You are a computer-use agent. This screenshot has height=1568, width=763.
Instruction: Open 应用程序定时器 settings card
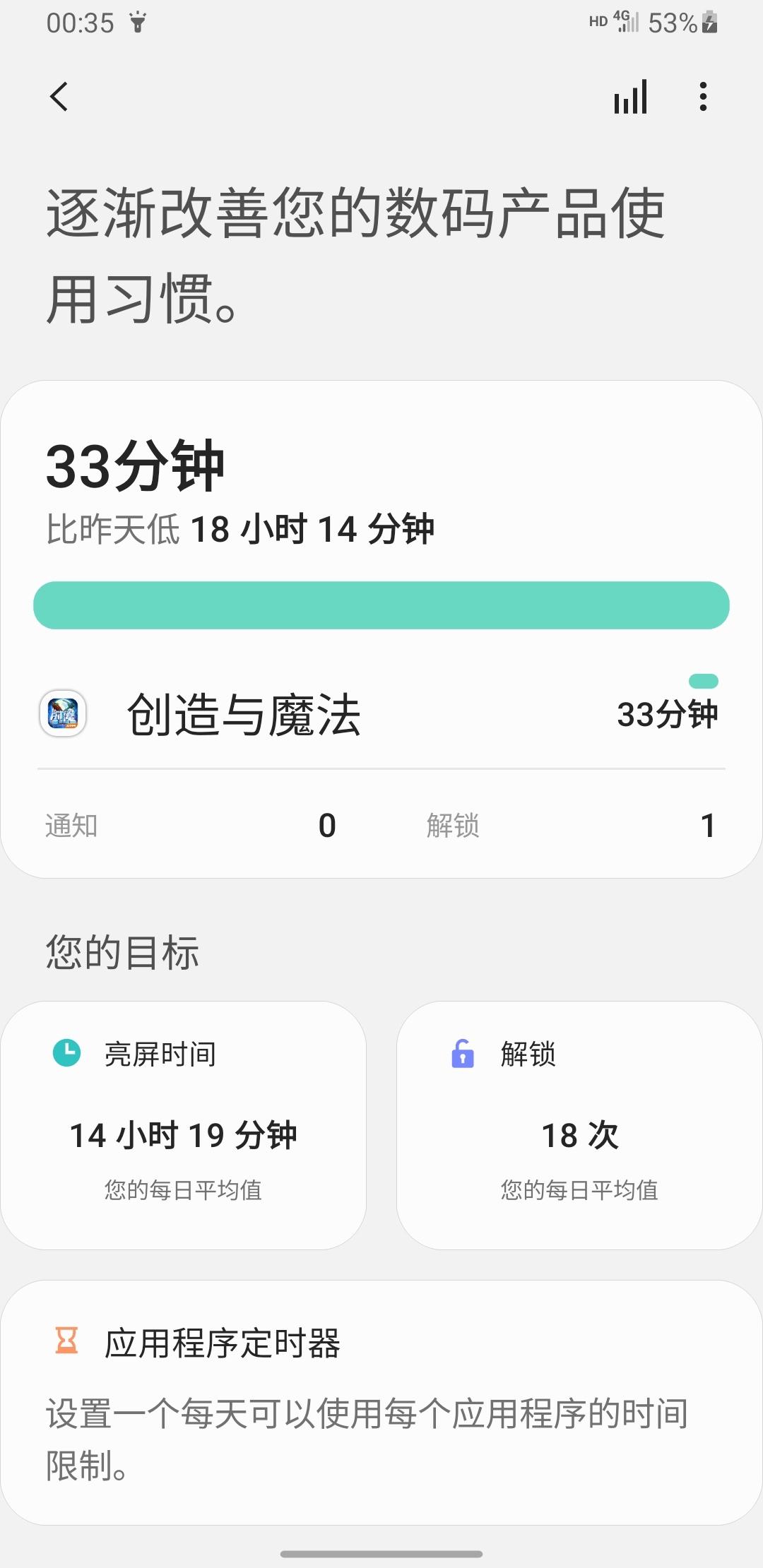coord(381,1402)
